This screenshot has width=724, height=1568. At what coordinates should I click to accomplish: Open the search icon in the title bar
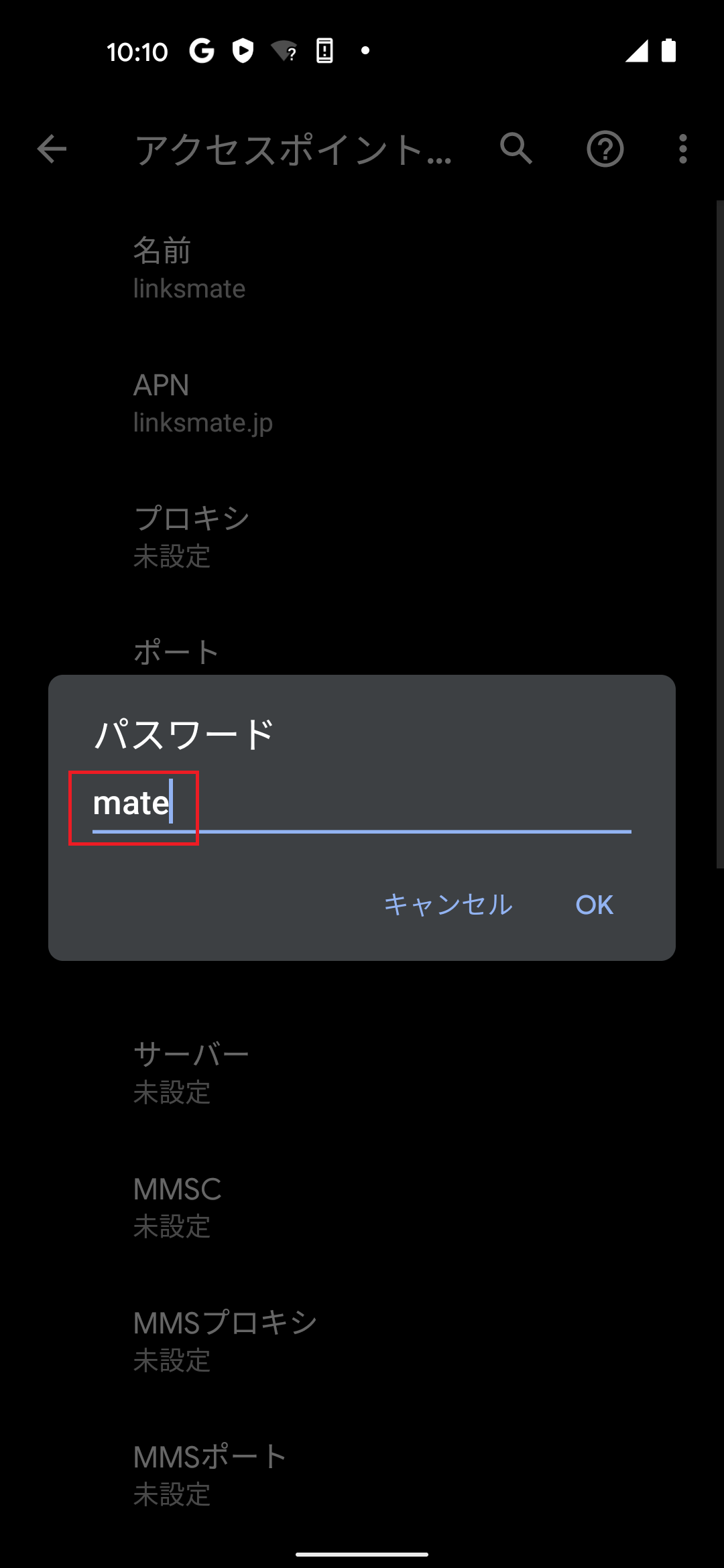515,149
